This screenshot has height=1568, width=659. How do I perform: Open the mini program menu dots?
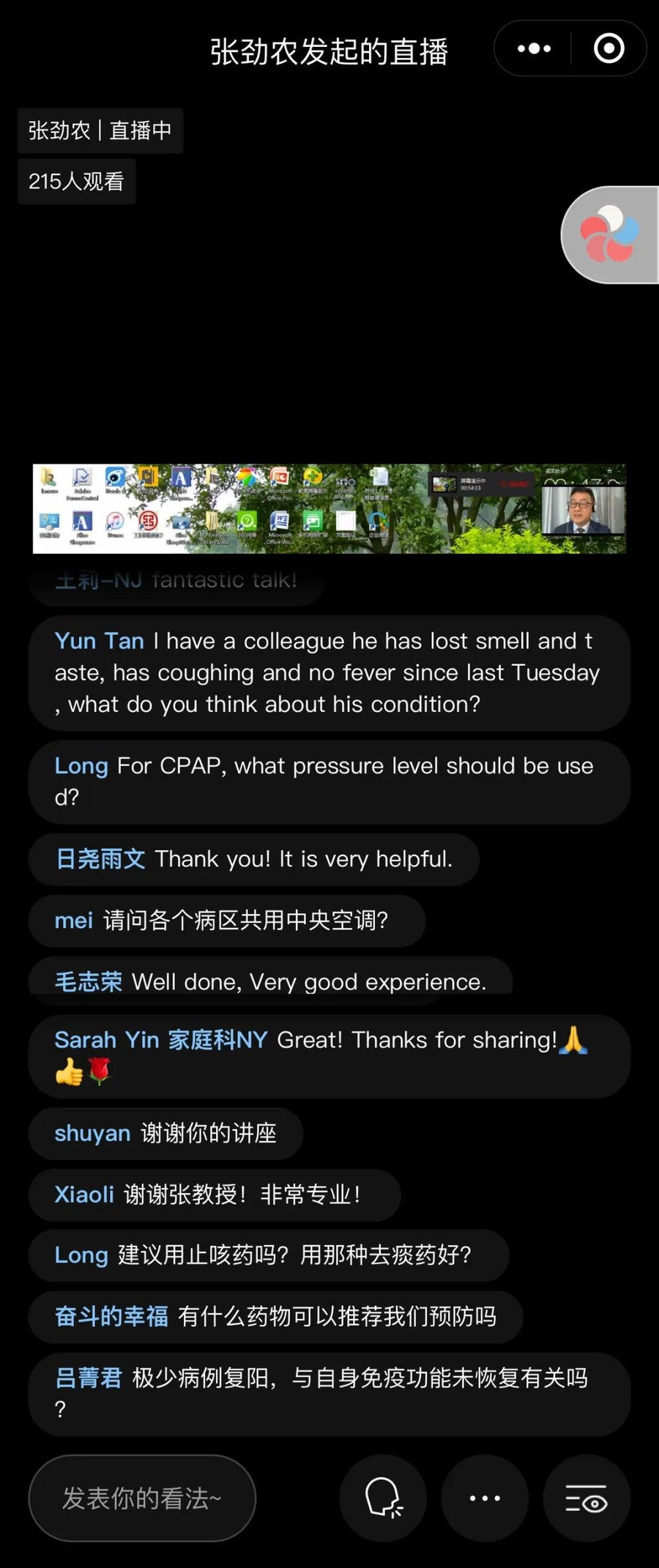[534, 49]
